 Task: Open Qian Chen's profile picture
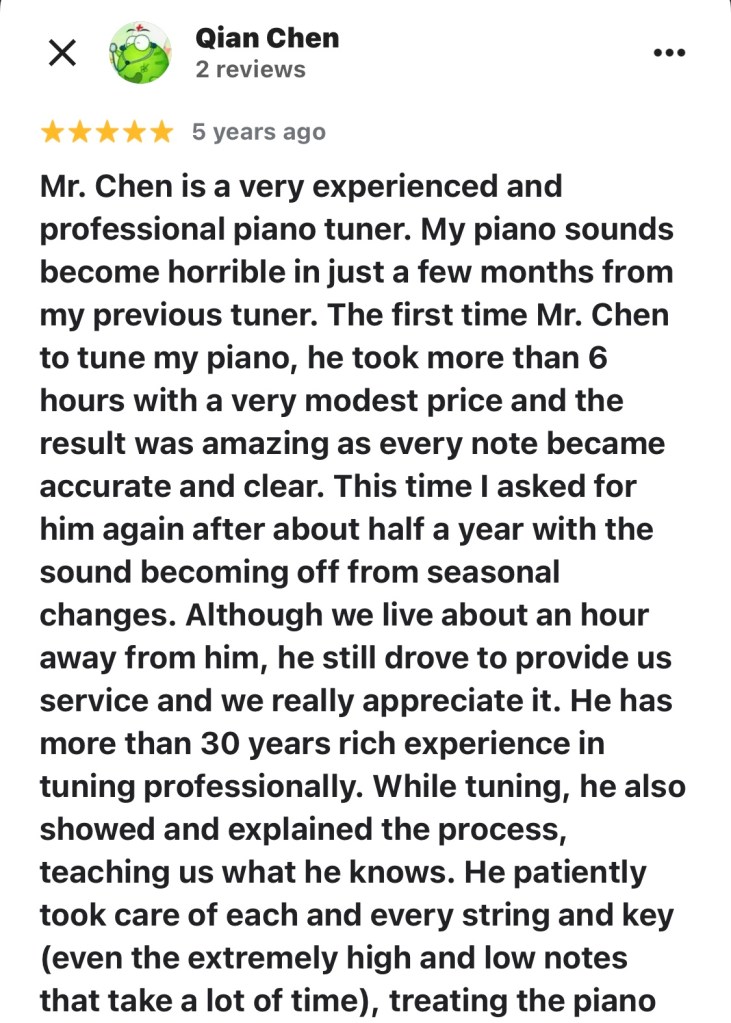137,53
